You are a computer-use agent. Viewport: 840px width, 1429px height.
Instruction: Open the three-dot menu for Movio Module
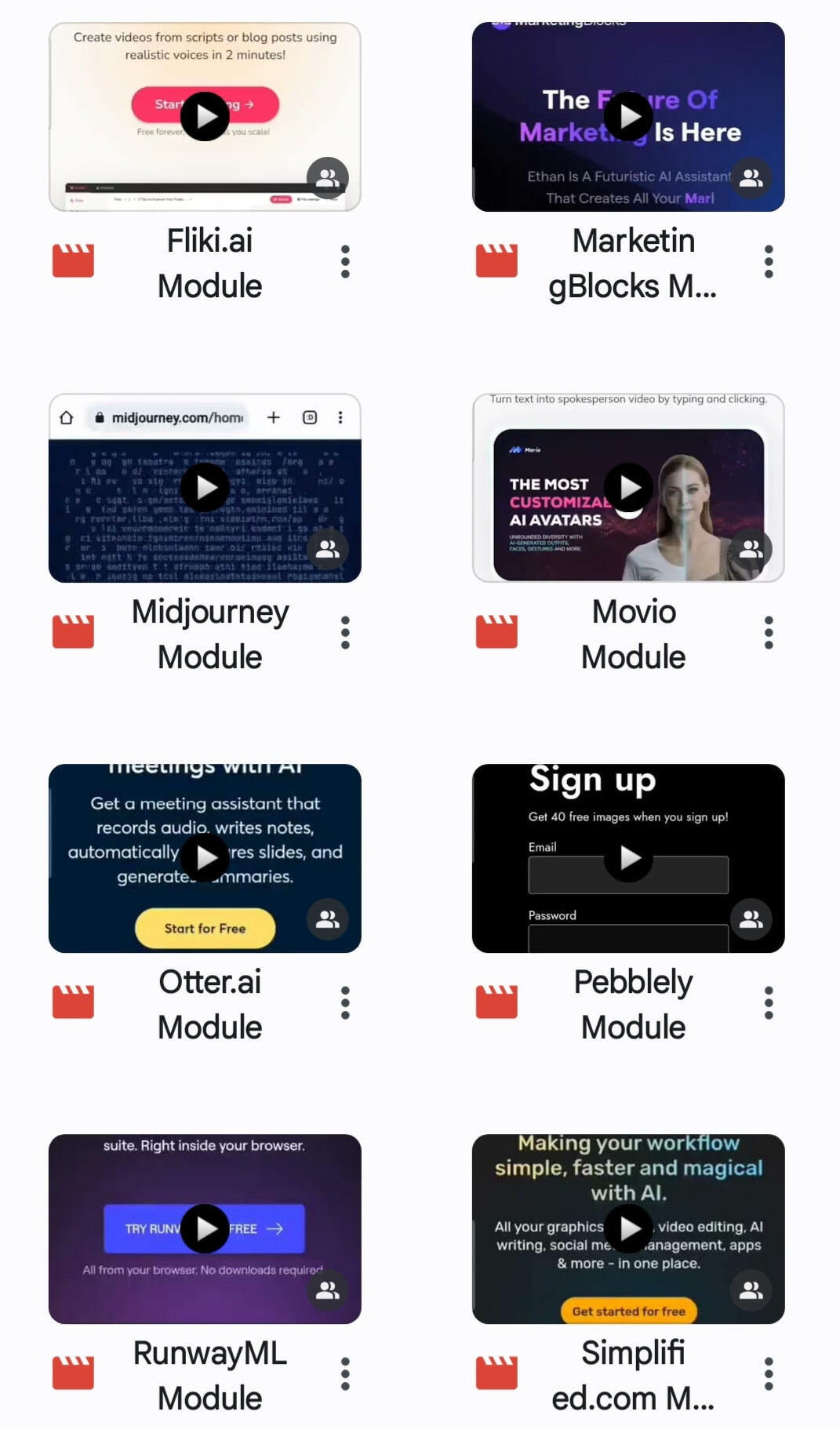(x=769, y=632)
